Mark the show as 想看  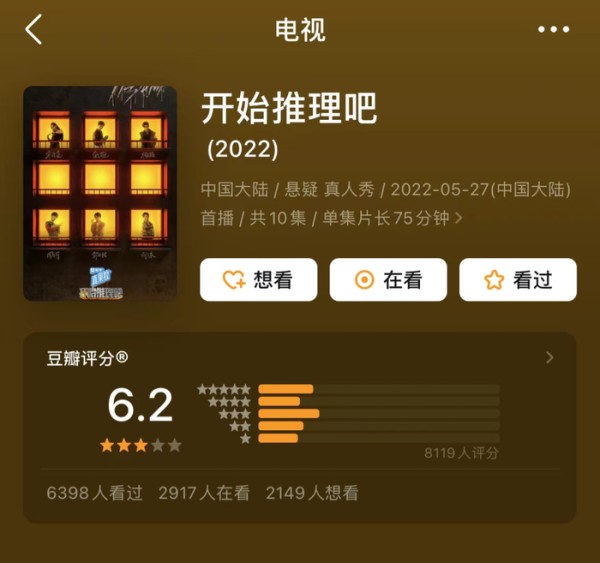click(258, 280)
